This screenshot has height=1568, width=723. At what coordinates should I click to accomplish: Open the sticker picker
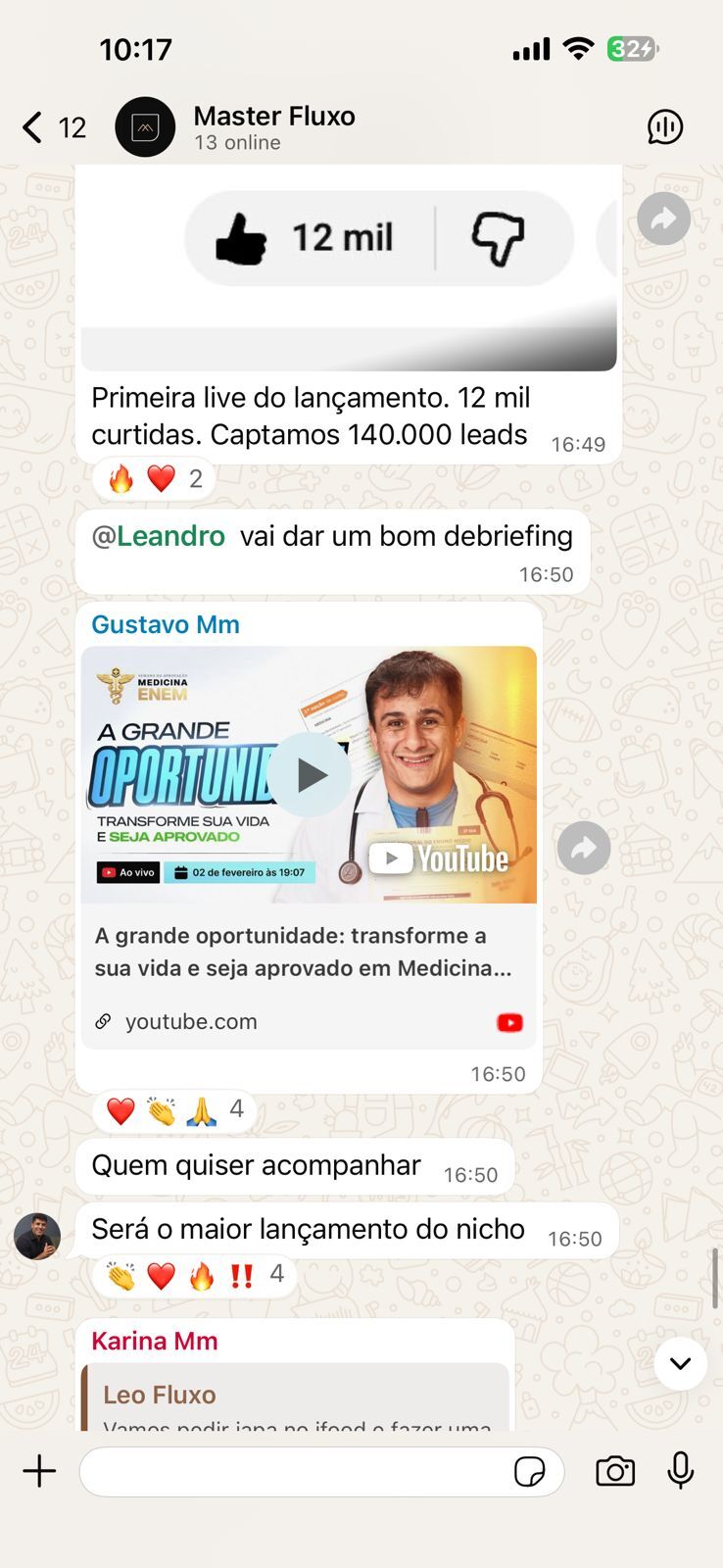pos(529,1471)
